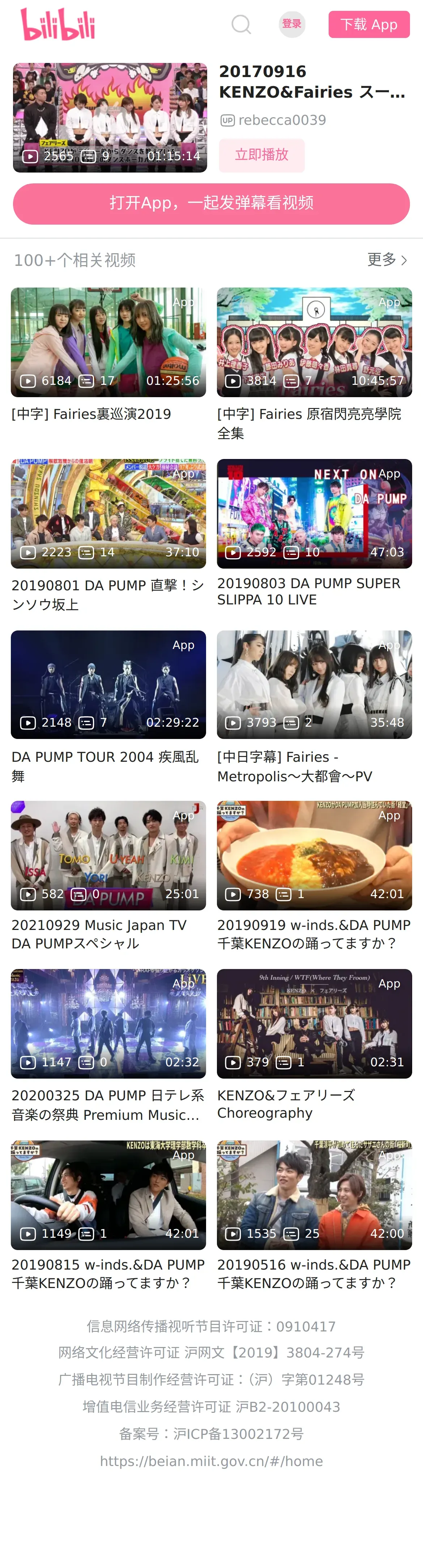This screenshot has height=1568, width=423.
Task: Tap 打开App，一起发弹幕看视频 banner button
Action: pyautogui.click(x=211, y=203)
